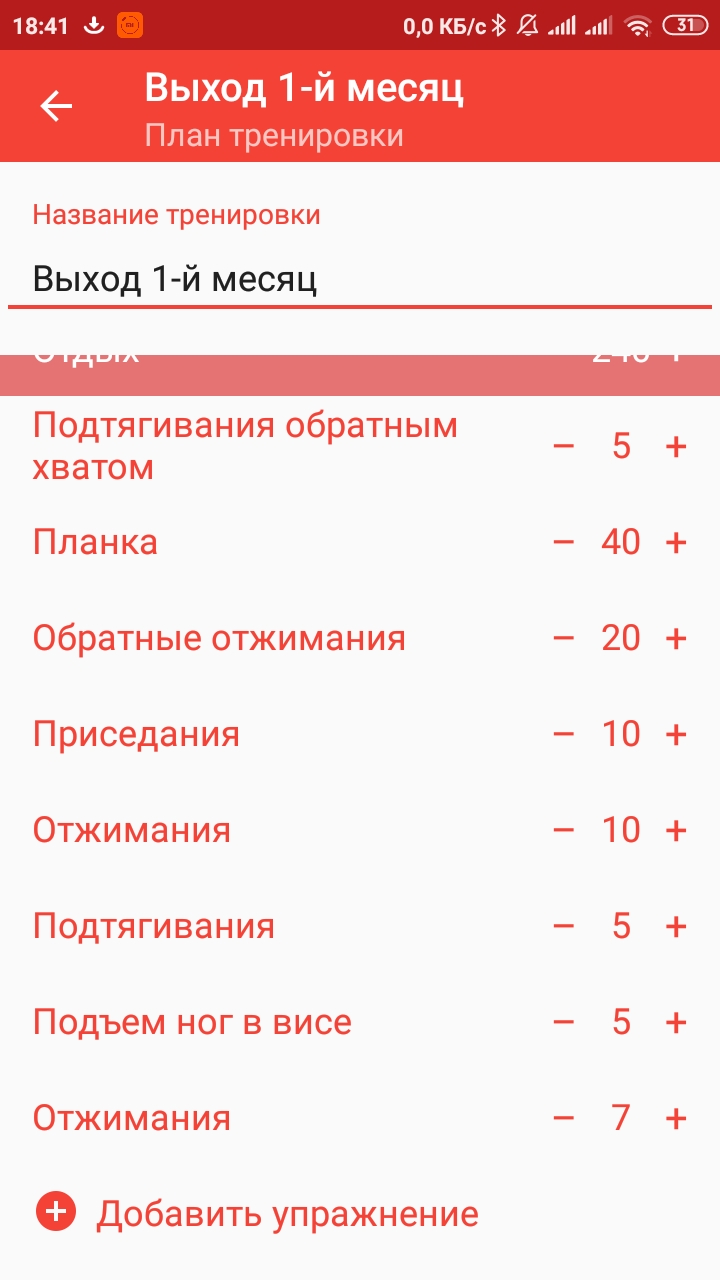Edit the workout name field
Image resolution: width=720 pixels, height=1280 pixels.
click(360, 278)
